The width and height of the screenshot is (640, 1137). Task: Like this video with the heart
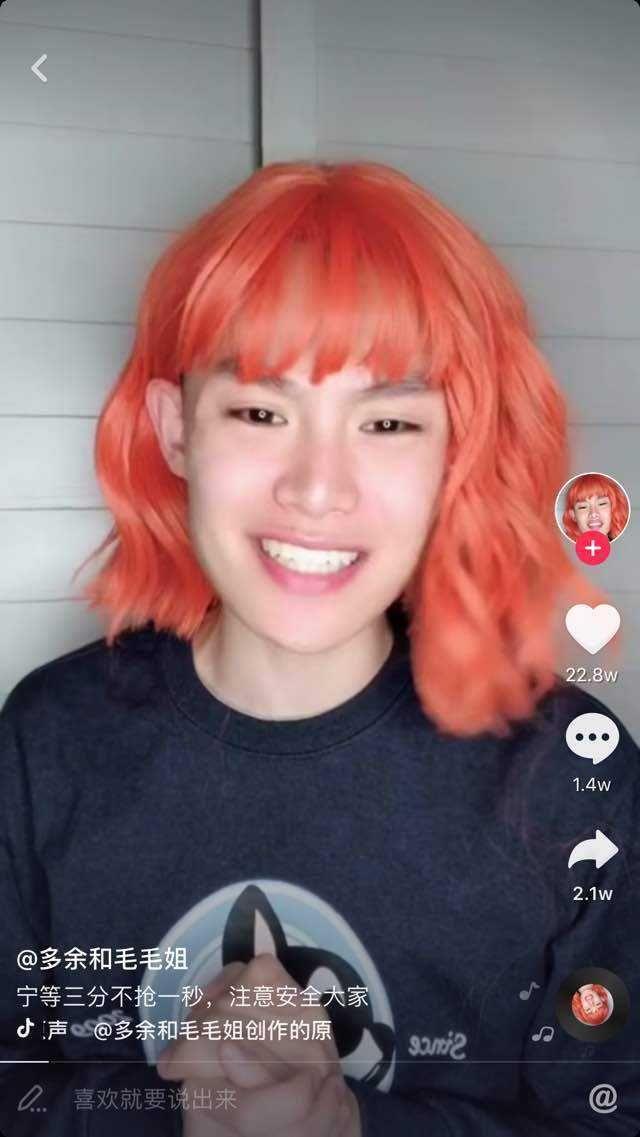pyautogui.click(x=592, y=628)
